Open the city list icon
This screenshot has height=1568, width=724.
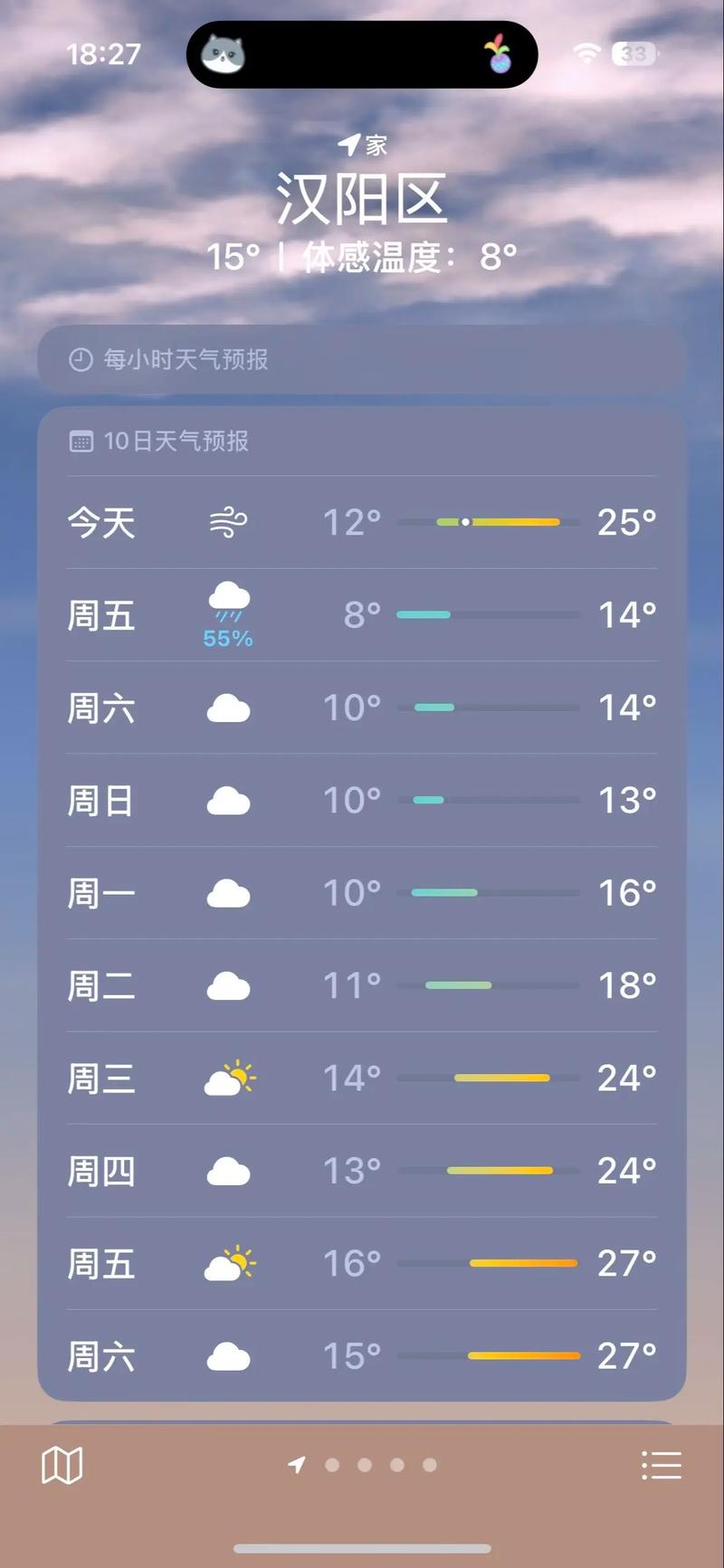click(662, 1463)
